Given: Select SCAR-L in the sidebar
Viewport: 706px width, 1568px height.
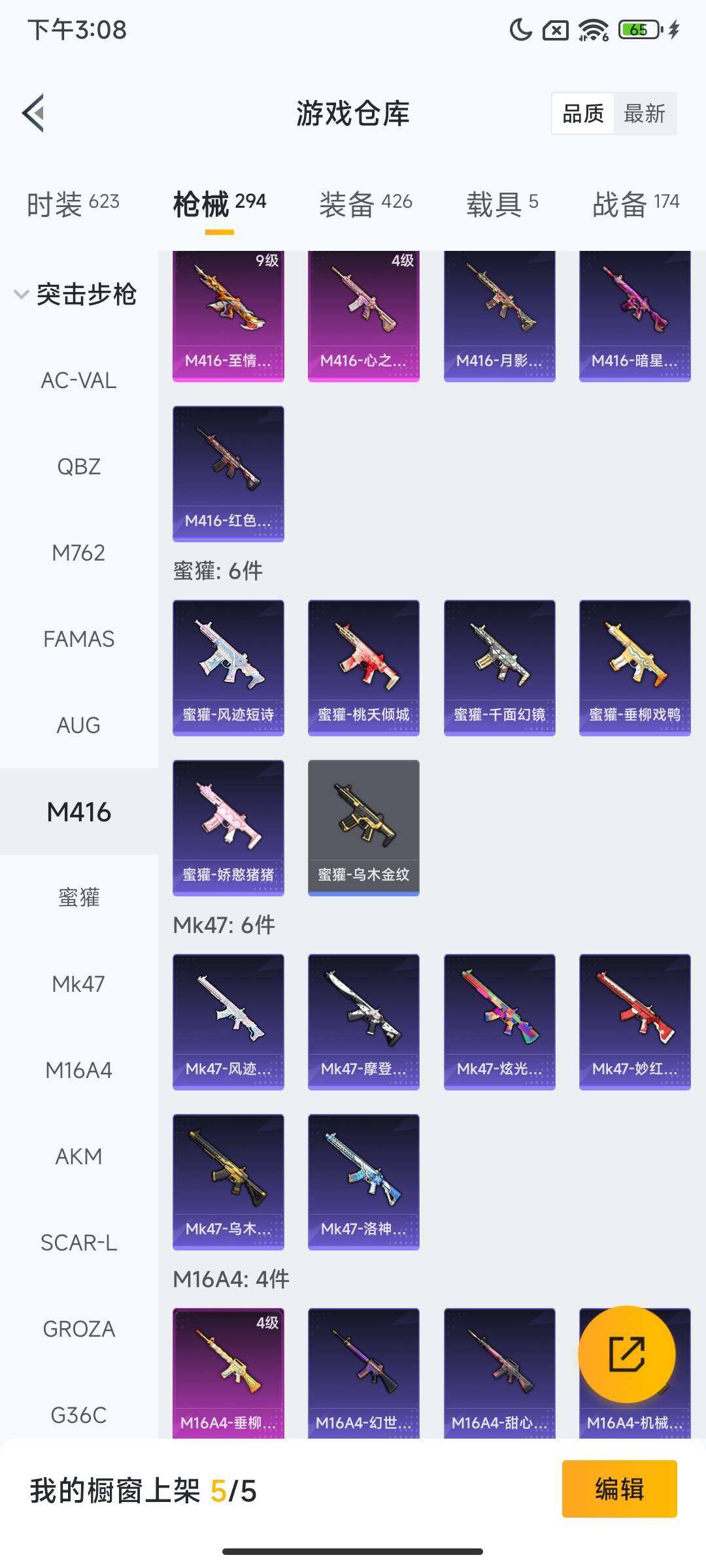Looking at the screenshot, I should coord(78,1241).
